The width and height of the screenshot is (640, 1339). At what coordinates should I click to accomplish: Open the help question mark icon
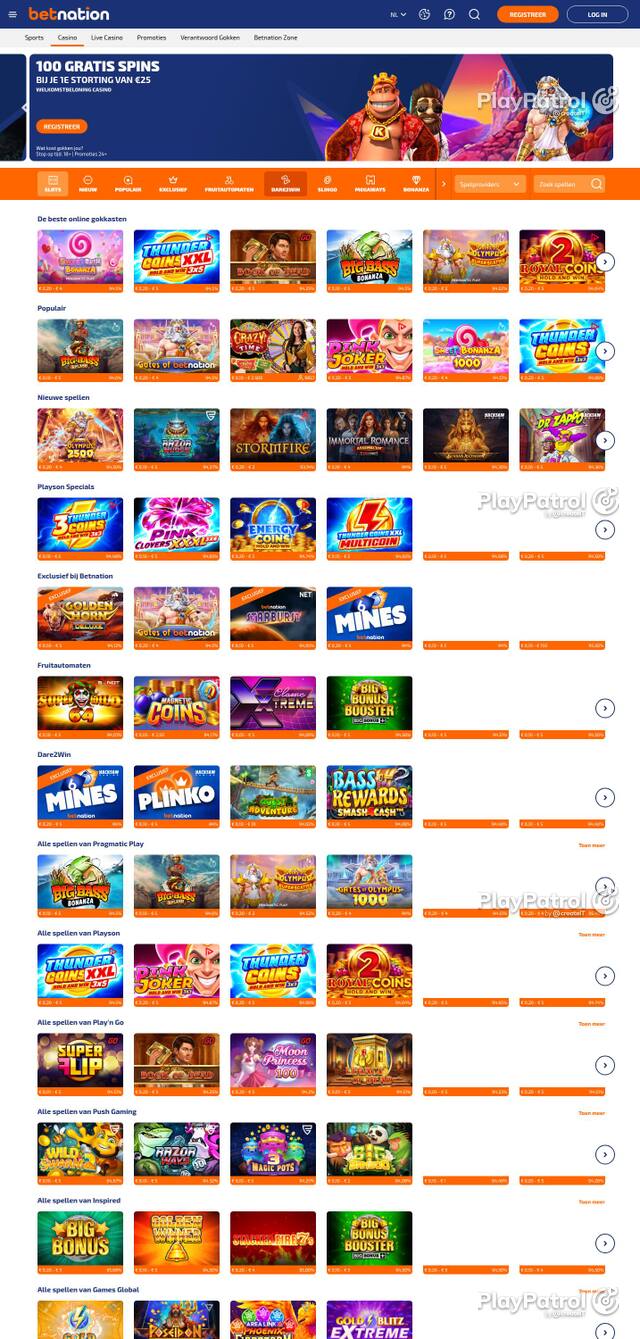449,14
